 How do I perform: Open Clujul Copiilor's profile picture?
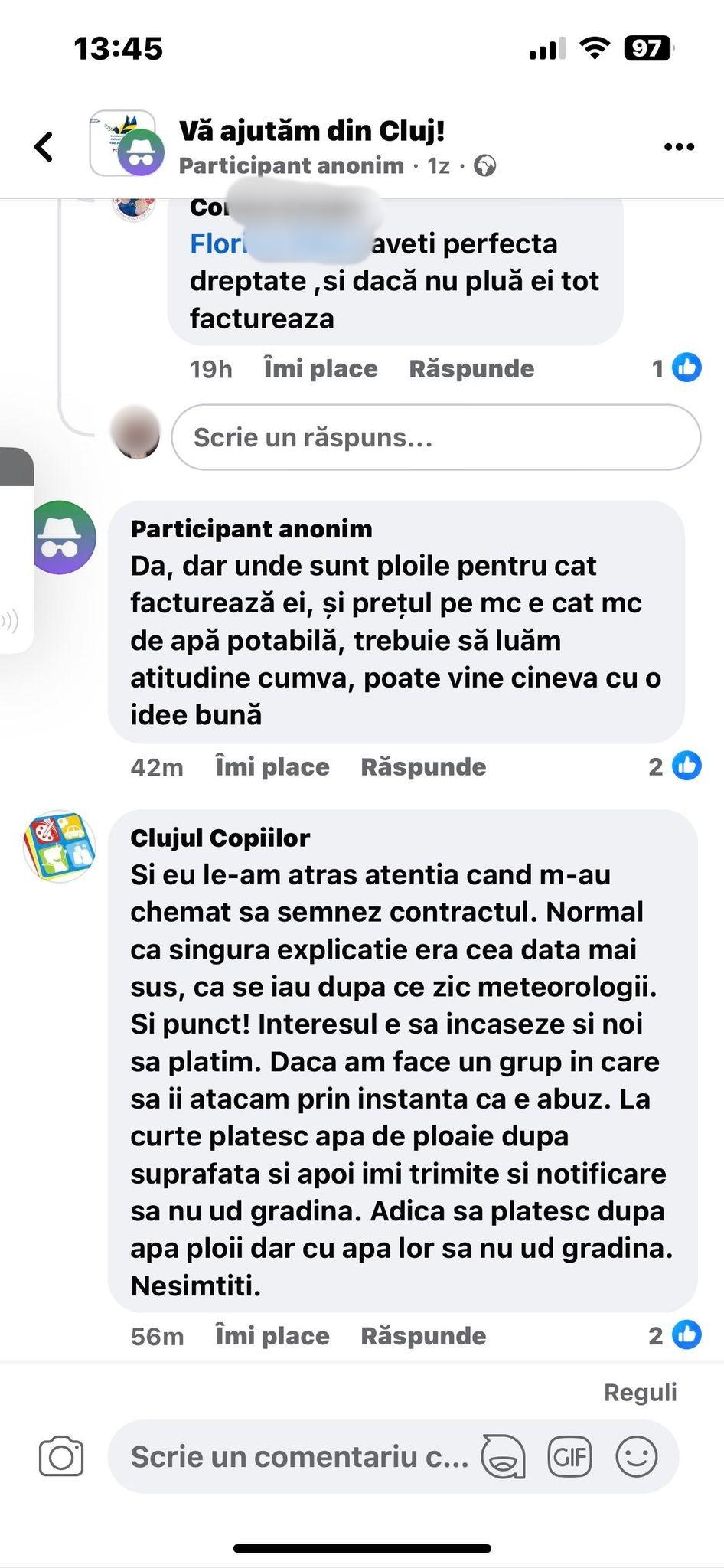(60, 848)
